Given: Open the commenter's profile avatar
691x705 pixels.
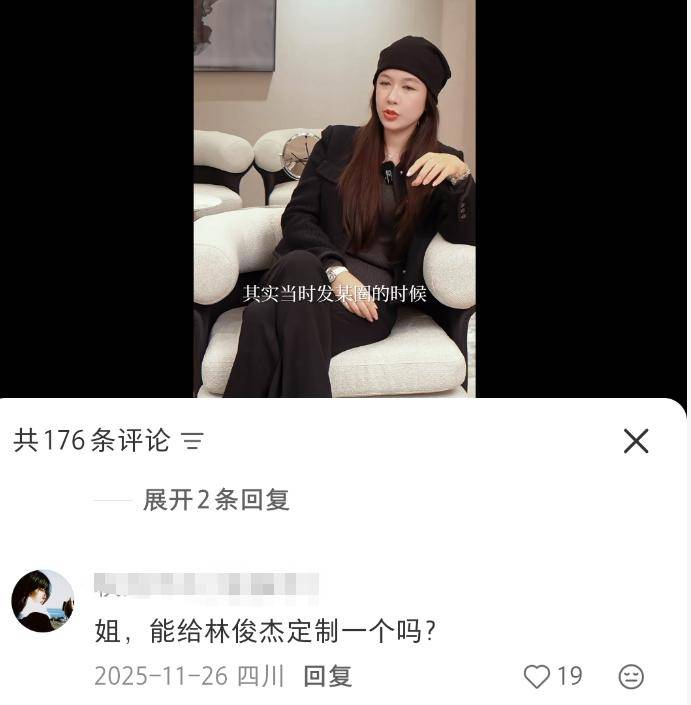Looking at the screenshot, I should (x=42, y=601).
